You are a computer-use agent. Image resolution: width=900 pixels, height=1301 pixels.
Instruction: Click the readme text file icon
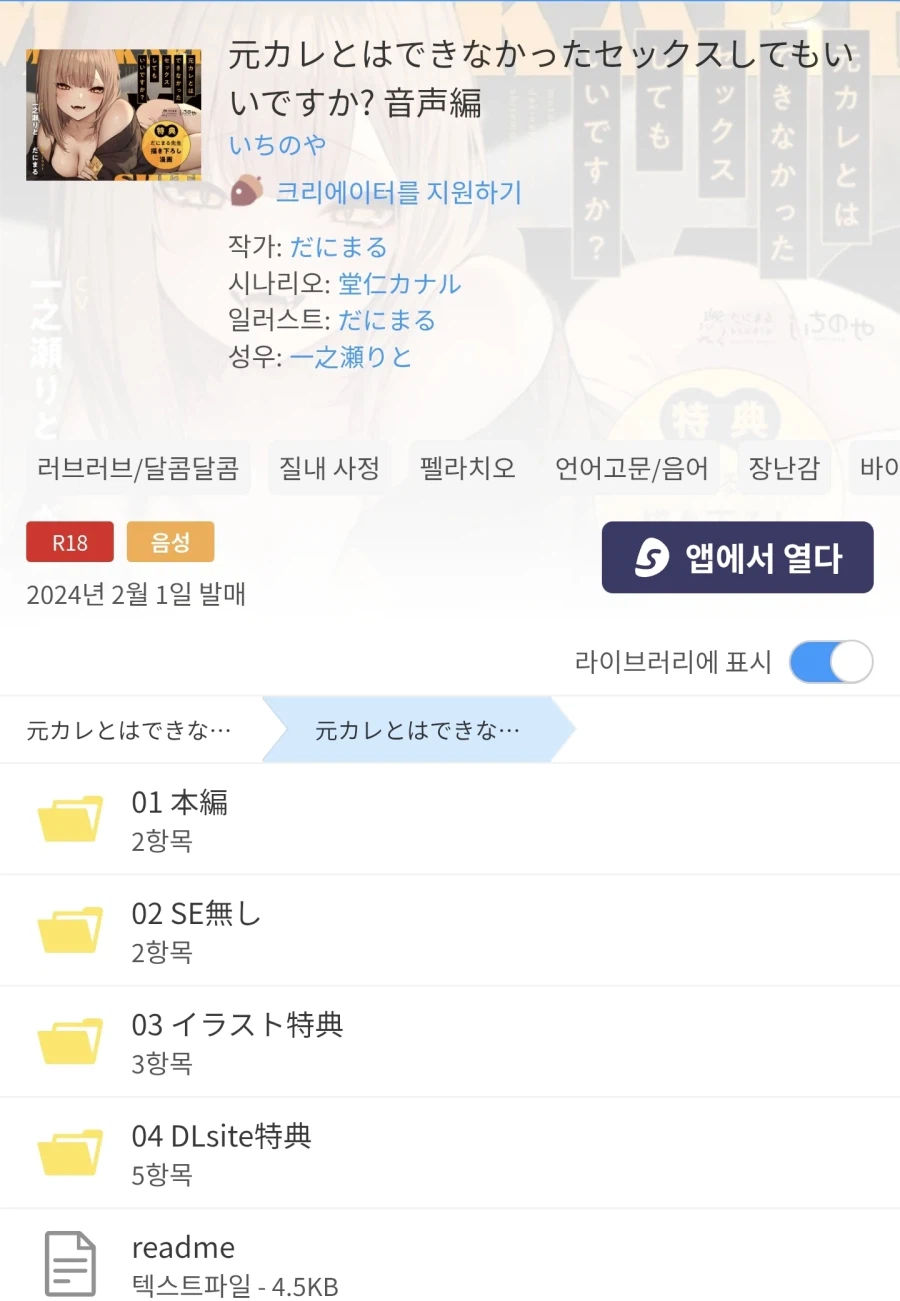tap(69, 1262)
